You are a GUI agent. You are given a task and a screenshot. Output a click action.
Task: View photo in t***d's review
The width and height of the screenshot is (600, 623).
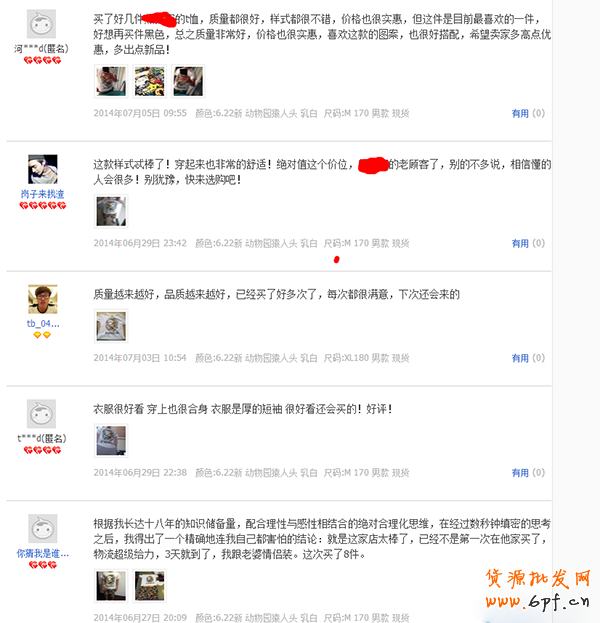click(x=110, y=440)
